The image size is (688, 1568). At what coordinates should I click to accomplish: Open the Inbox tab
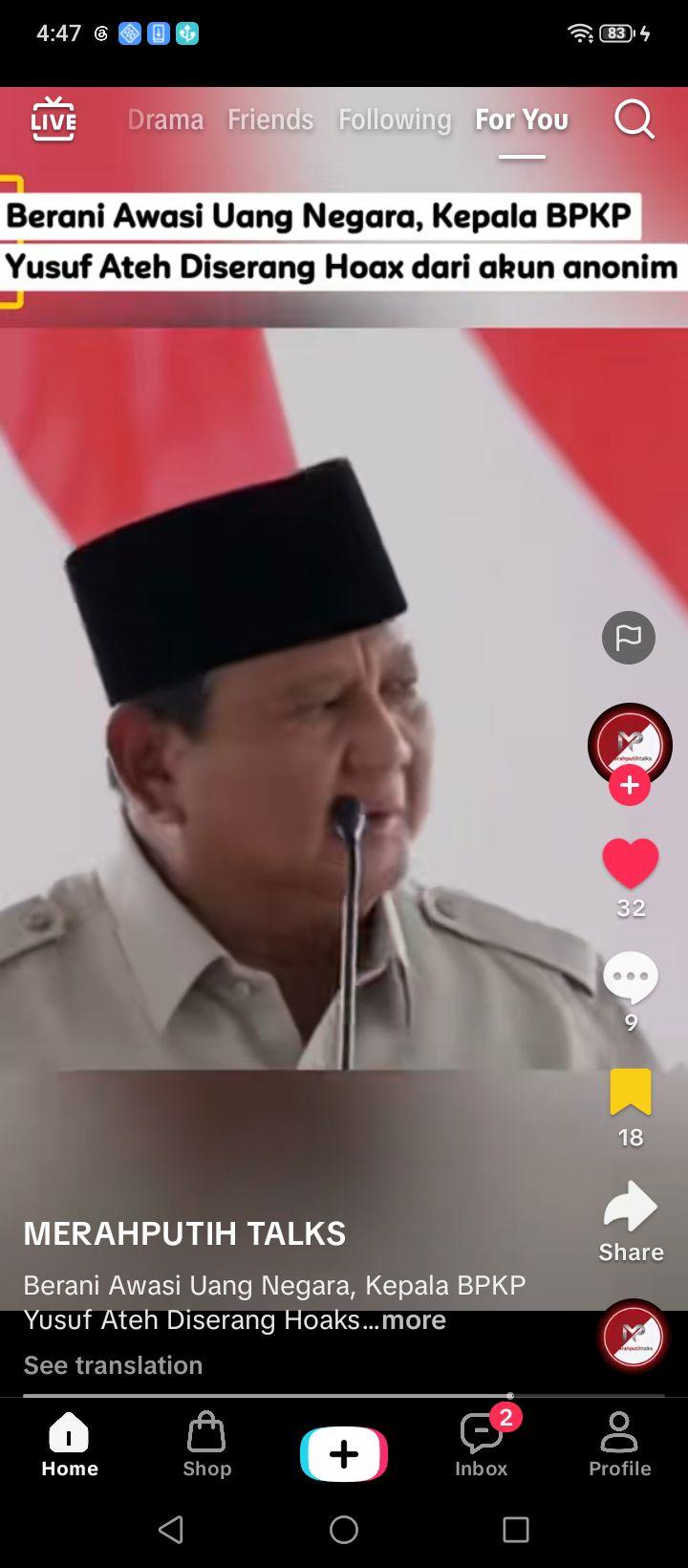point(482,1445)
